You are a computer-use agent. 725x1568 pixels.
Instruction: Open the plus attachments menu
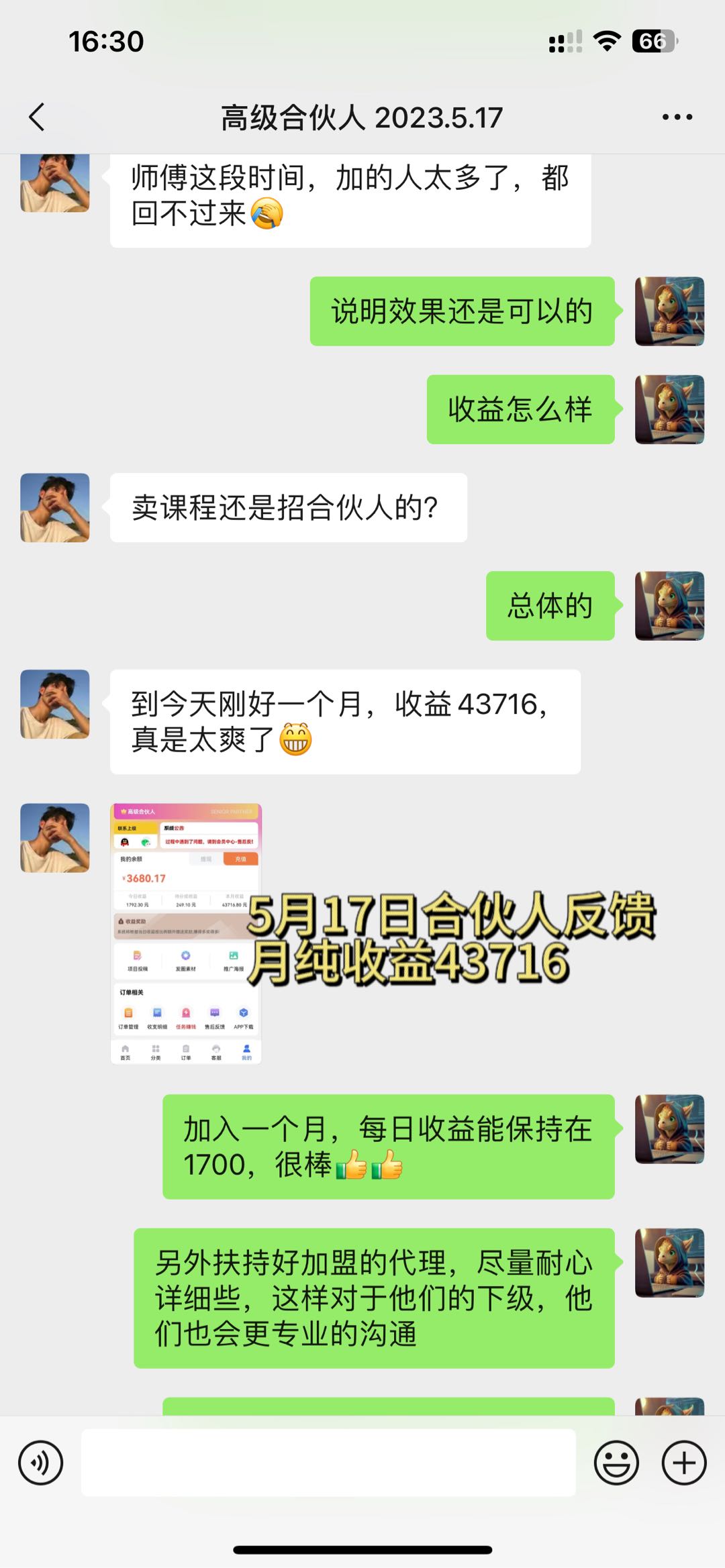pos(683,1463)
